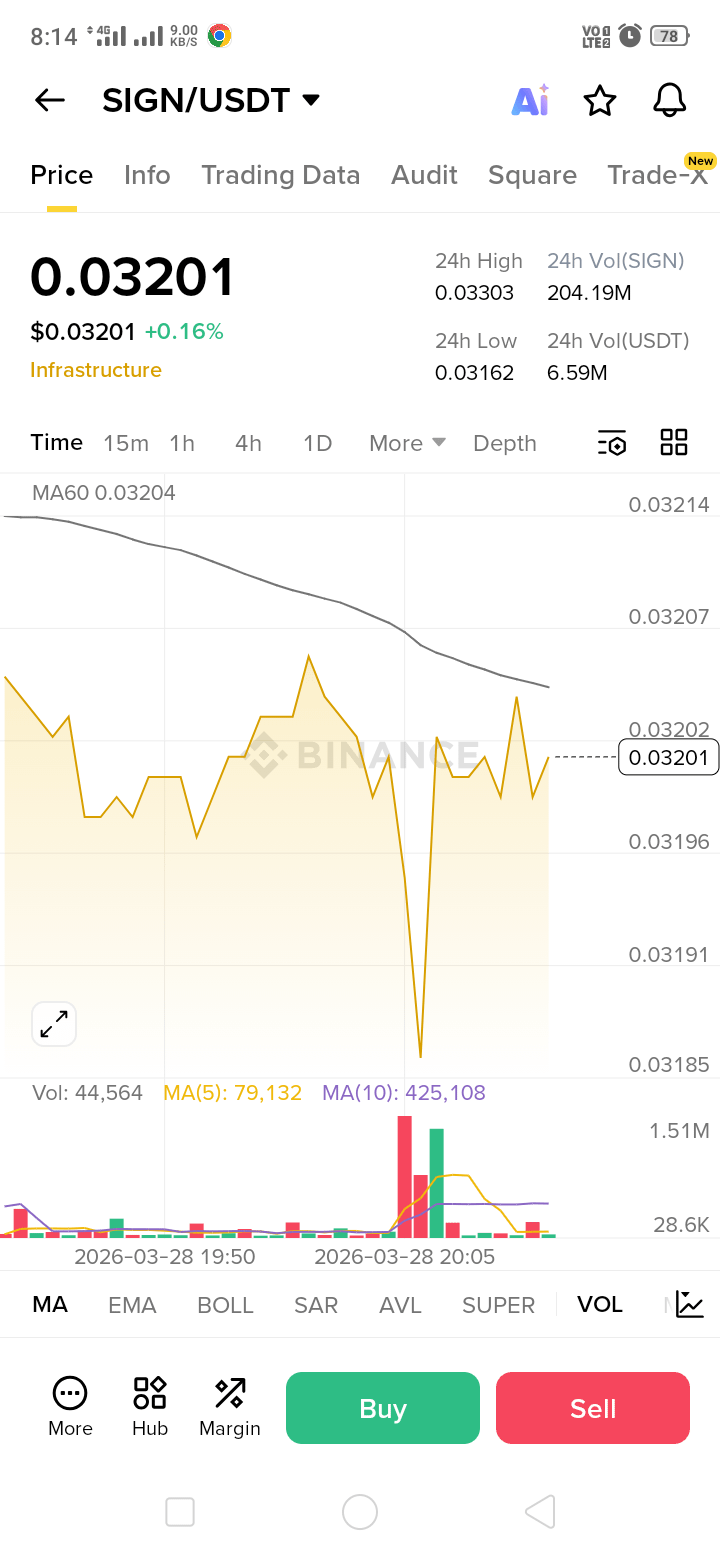The width and height of the screenshot is (720, 1560).
Task: Select the 15m chart interval
Action: 126,443
